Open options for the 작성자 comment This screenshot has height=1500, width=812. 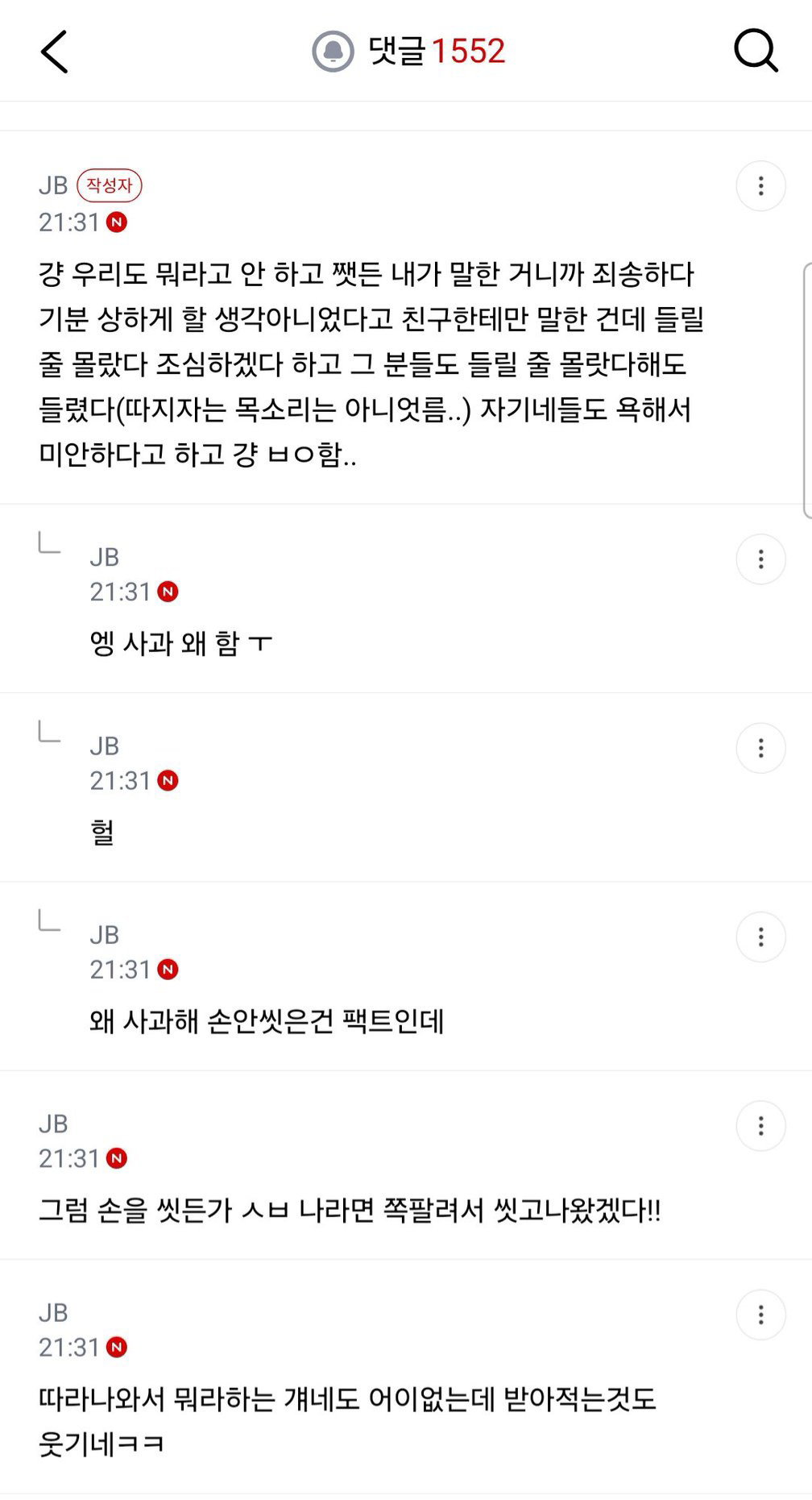coord(760,186)
